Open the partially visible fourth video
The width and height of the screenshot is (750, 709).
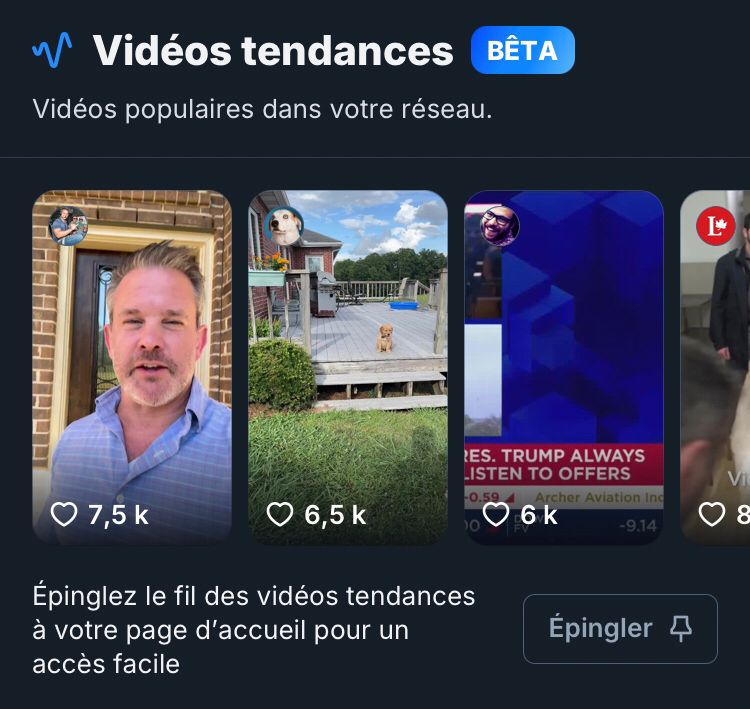point(716,367)
